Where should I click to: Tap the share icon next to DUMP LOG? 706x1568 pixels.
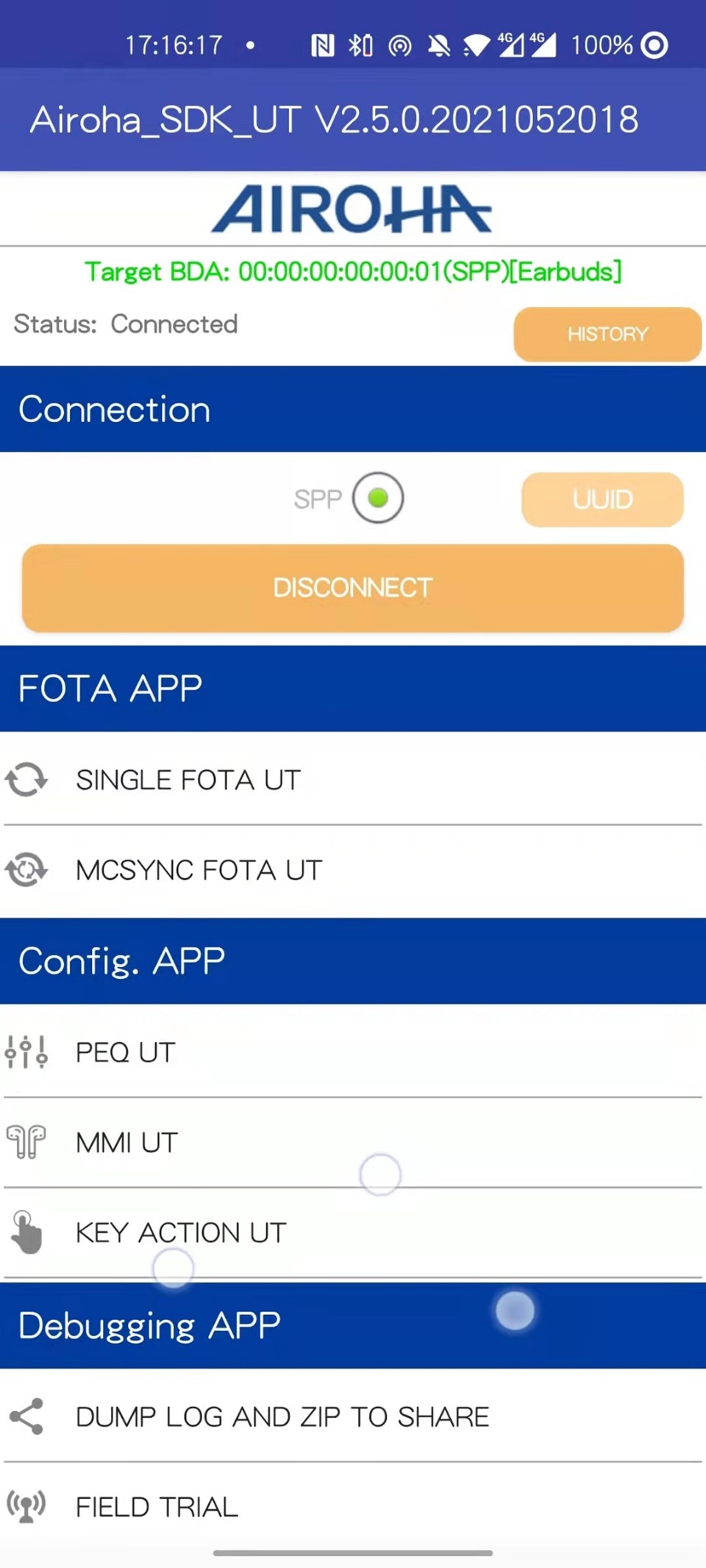[26, 1416]
